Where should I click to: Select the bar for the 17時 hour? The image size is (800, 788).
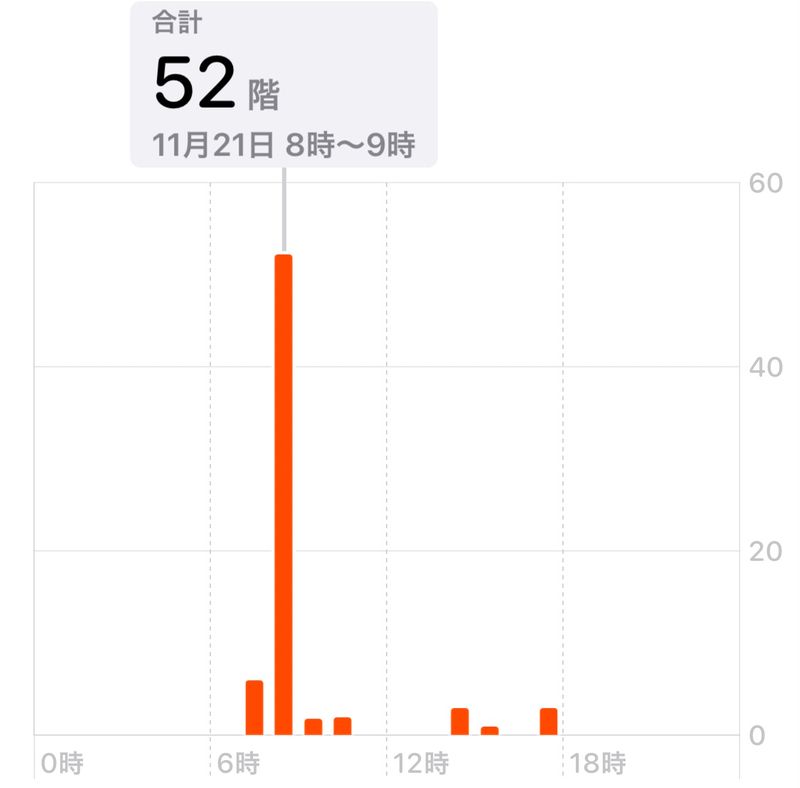pyautogui.click(x=548, y=721)
